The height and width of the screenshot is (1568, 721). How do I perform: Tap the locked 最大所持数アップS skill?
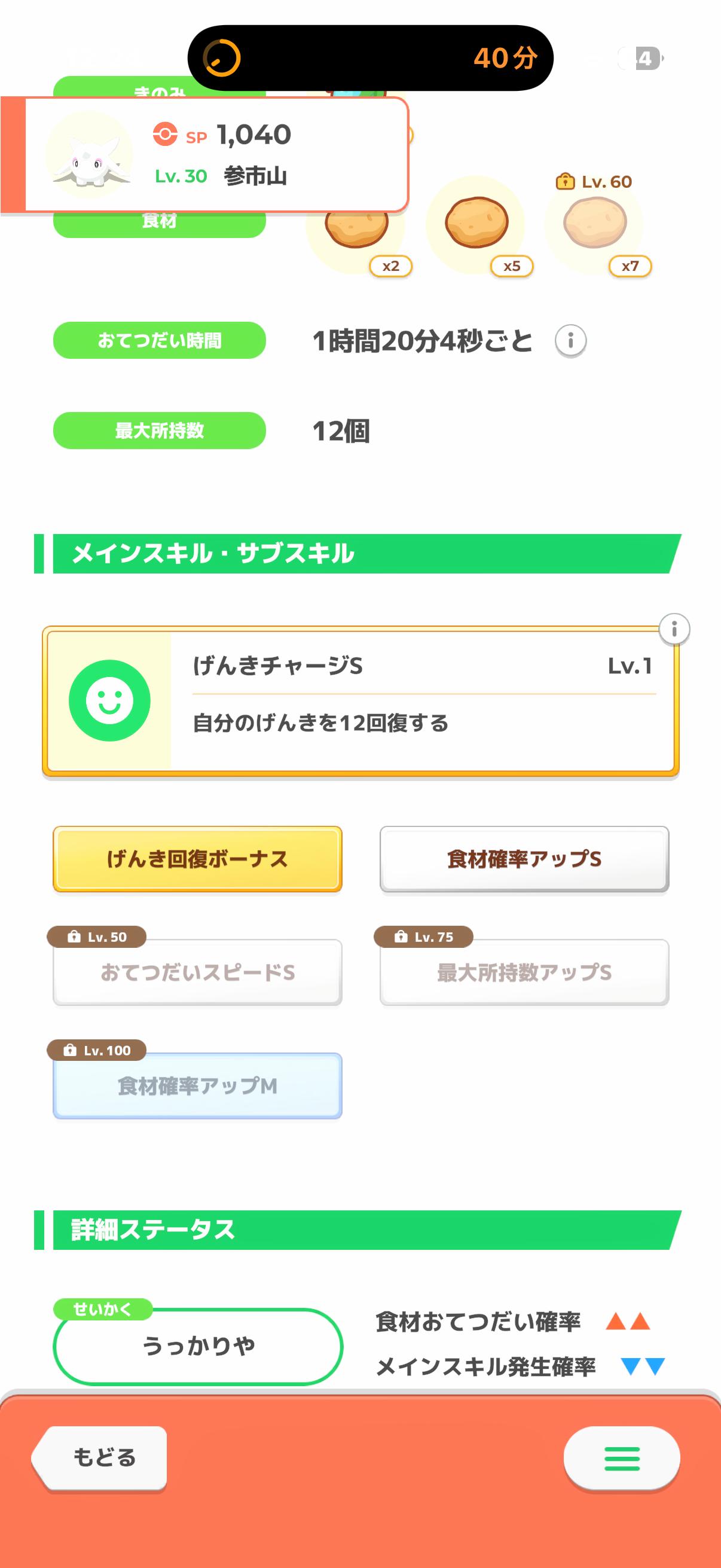tap(524, 972)
